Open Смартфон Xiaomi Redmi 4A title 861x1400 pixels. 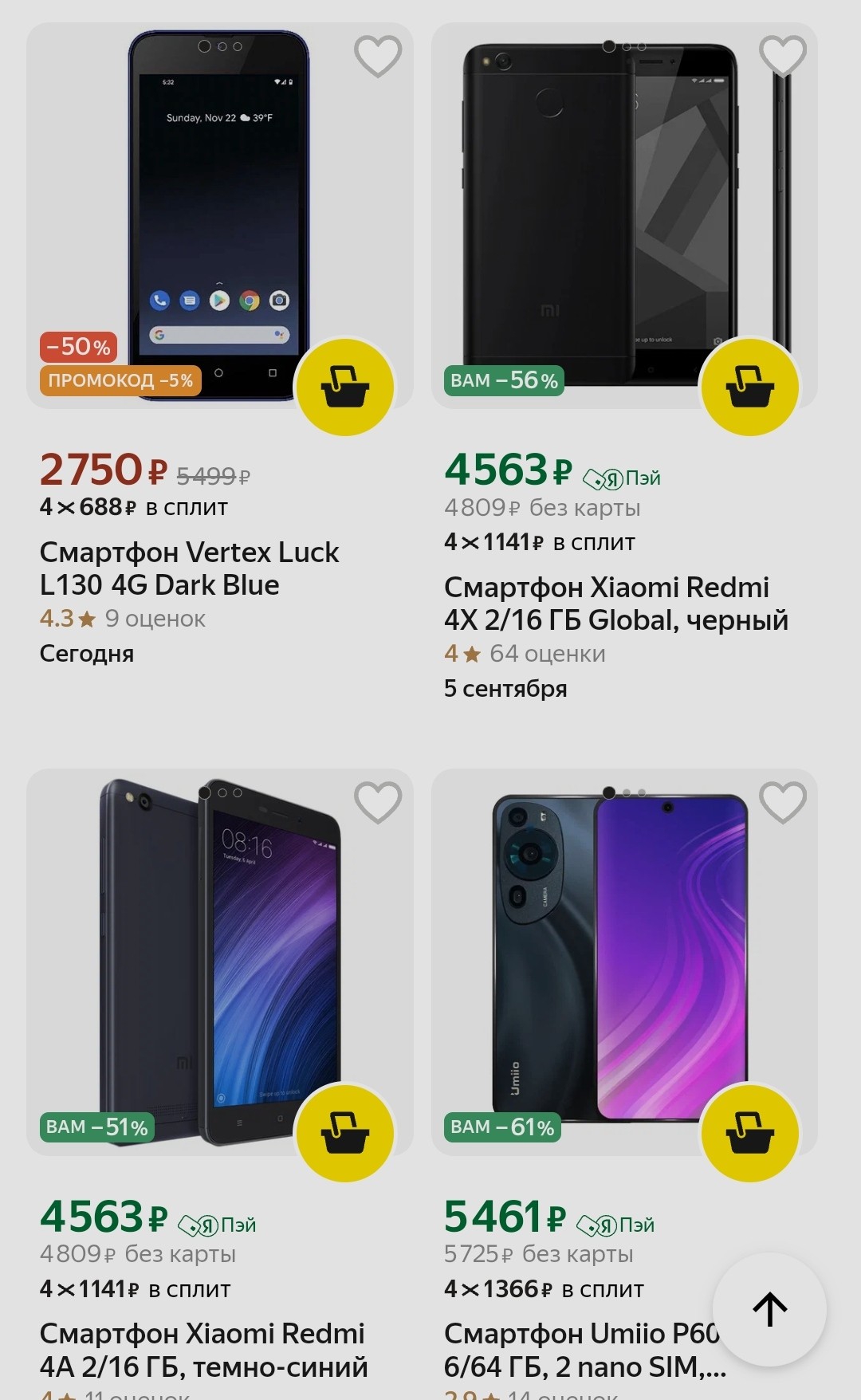[x=204, y=1350]
